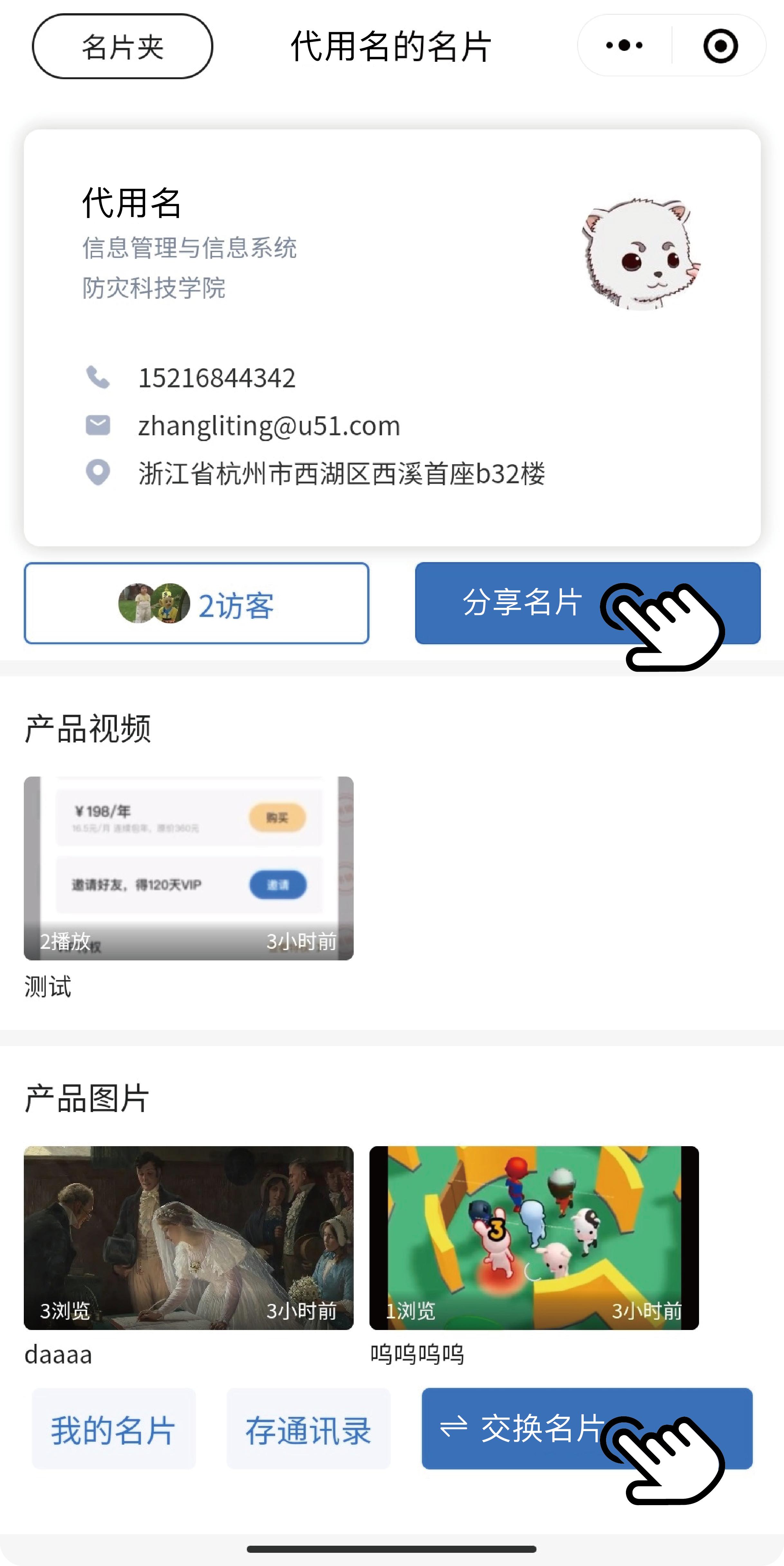The image size is (784, 1566).
Task: Call the phone number 15216844342
Action: point(216,378)
